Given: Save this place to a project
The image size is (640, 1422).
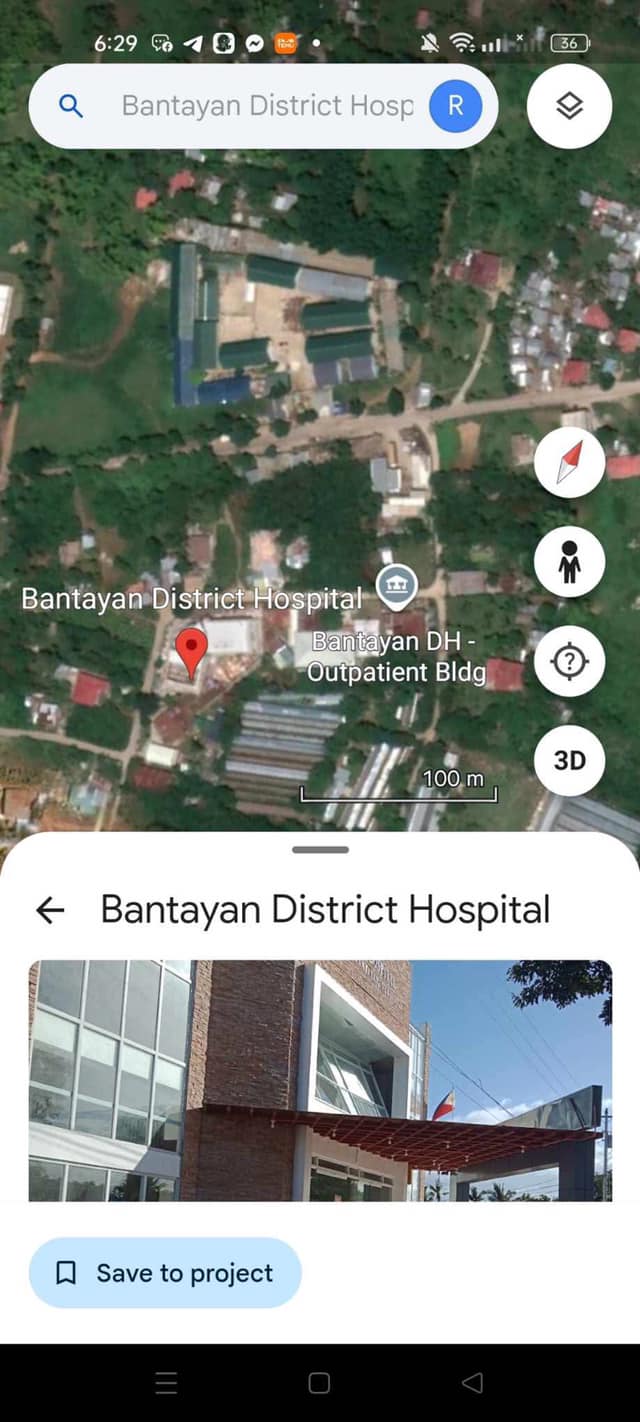Looking at the screenshot, I should click(x=165, y=1273).
